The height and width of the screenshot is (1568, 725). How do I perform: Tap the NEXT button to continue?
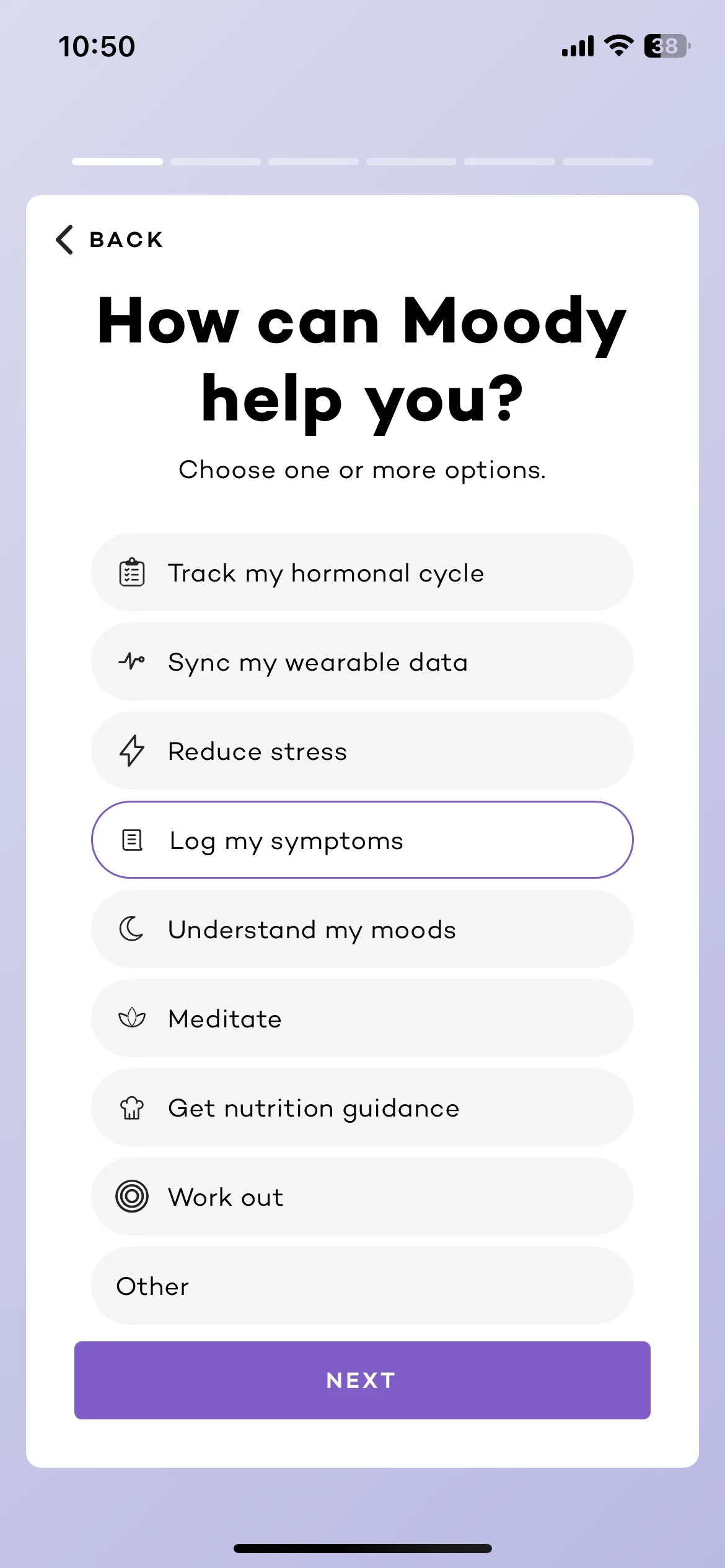[362, 1380]
